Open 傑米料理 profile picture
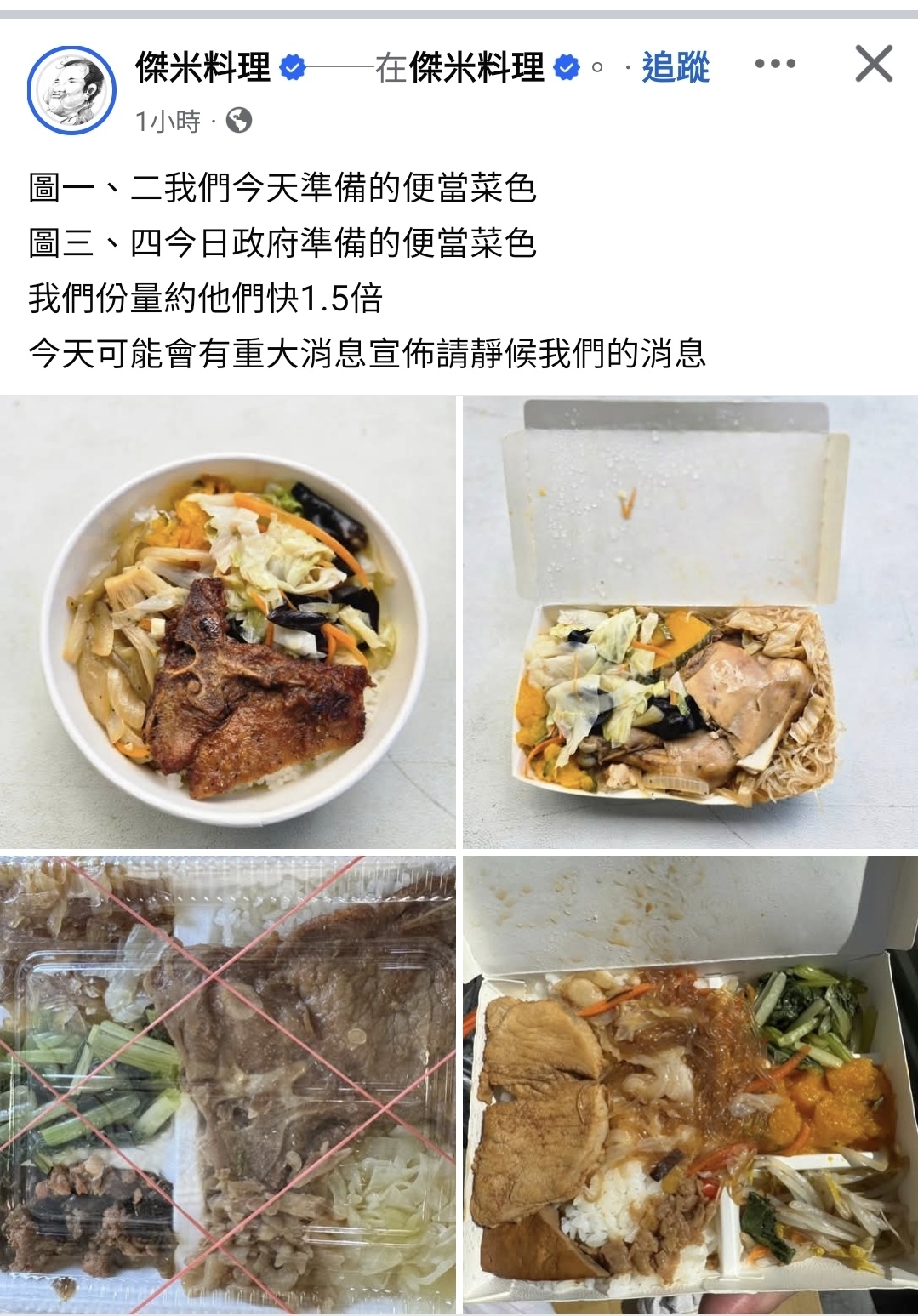This screenshot has height=1316, width=918. [x=71, y=89]
